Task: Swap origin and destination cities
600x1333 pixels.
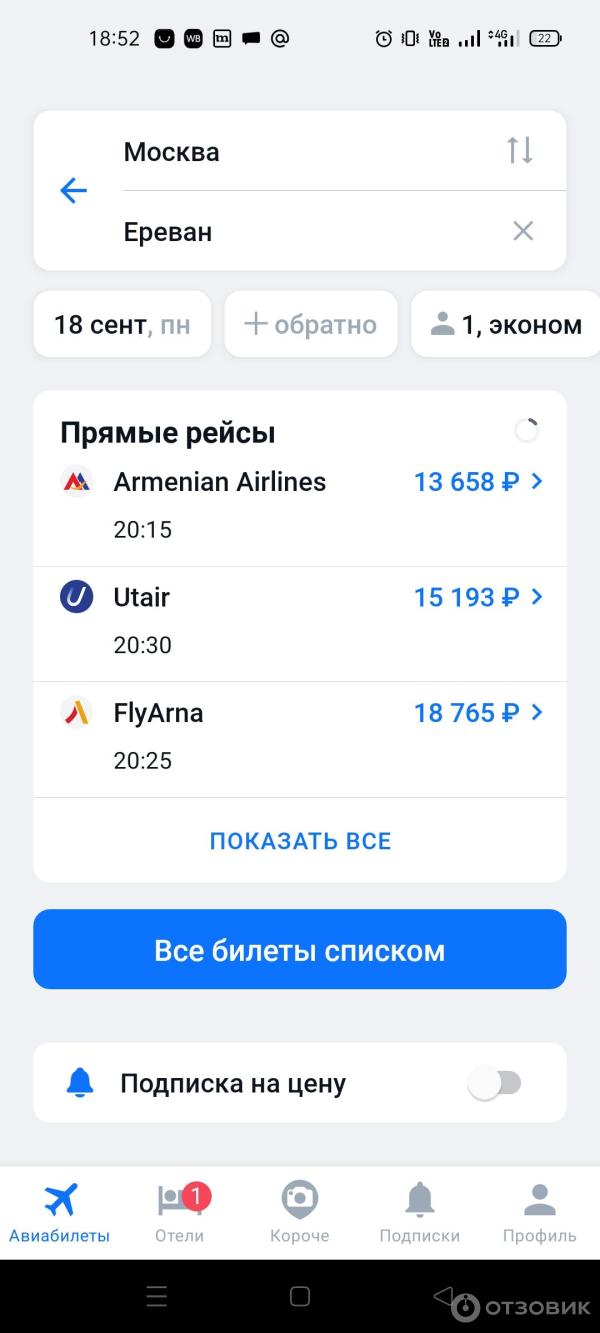Action: (x=520, y=151)
